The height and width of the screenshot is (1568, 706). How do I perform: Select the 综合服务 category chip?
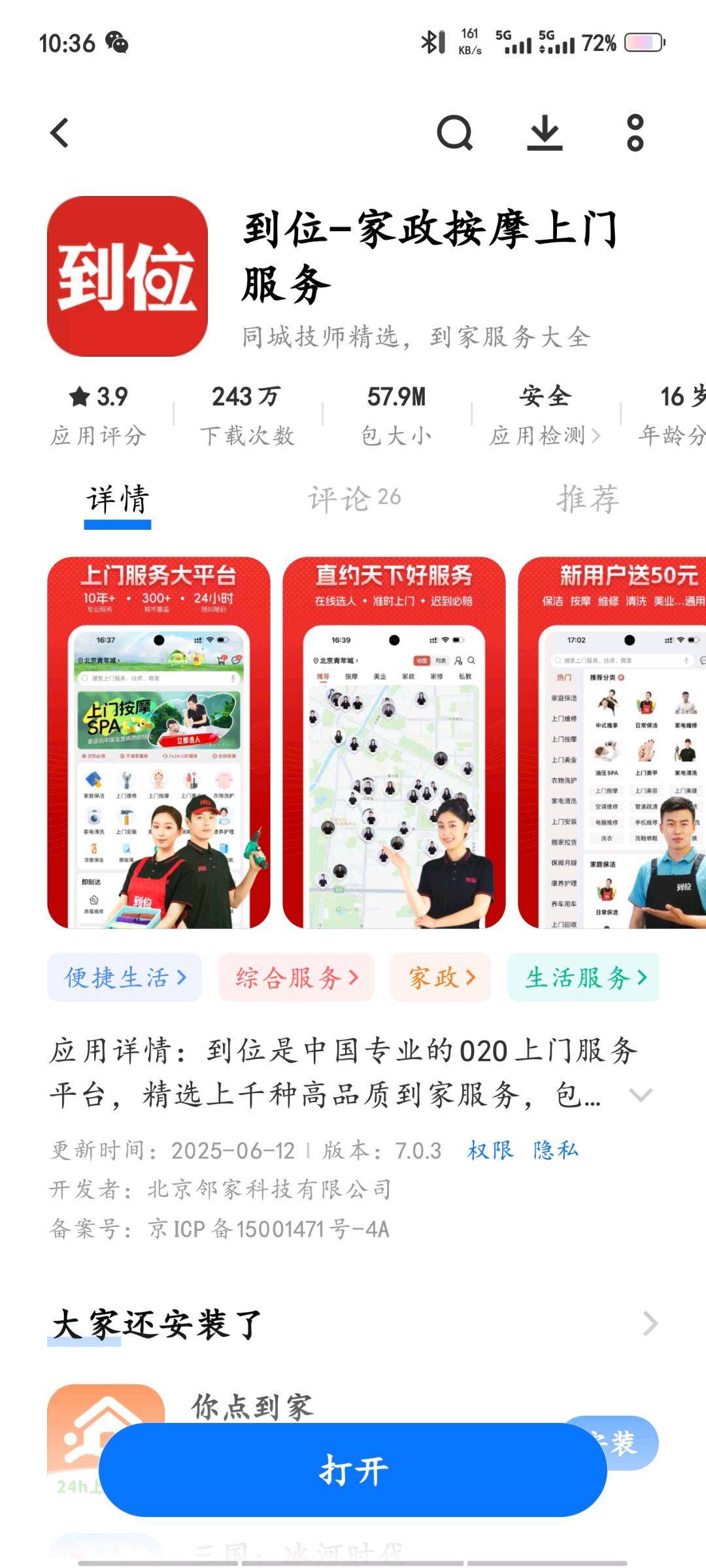click(296, 977)
